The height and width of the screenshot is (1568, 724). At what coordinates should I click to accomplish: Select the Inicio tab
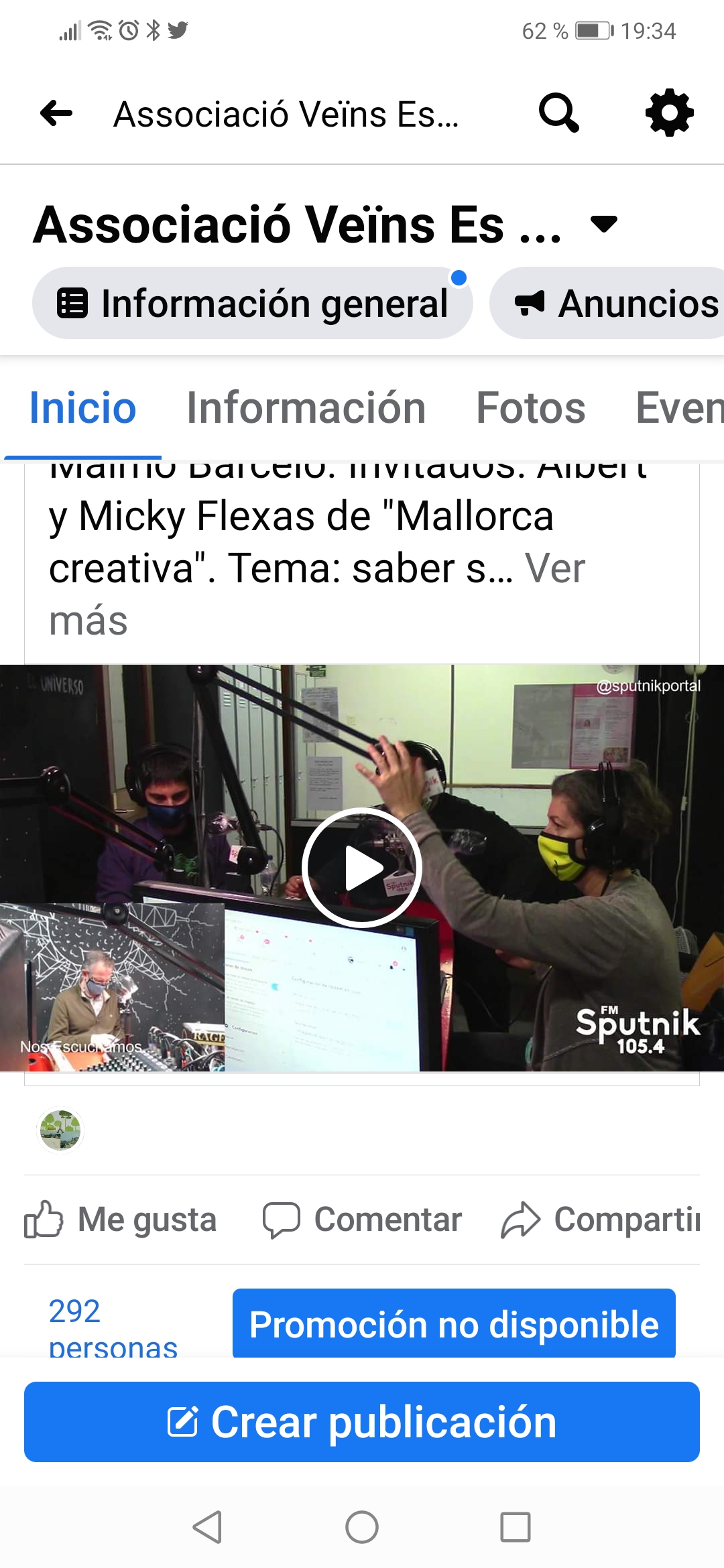(83, 407)
